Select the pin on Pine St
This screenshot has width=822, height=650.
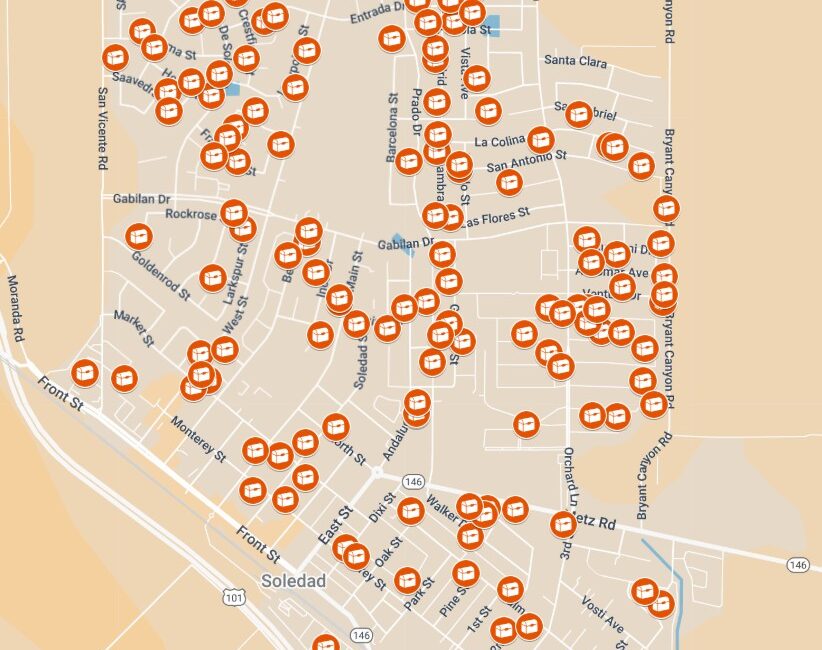(465, 574)
